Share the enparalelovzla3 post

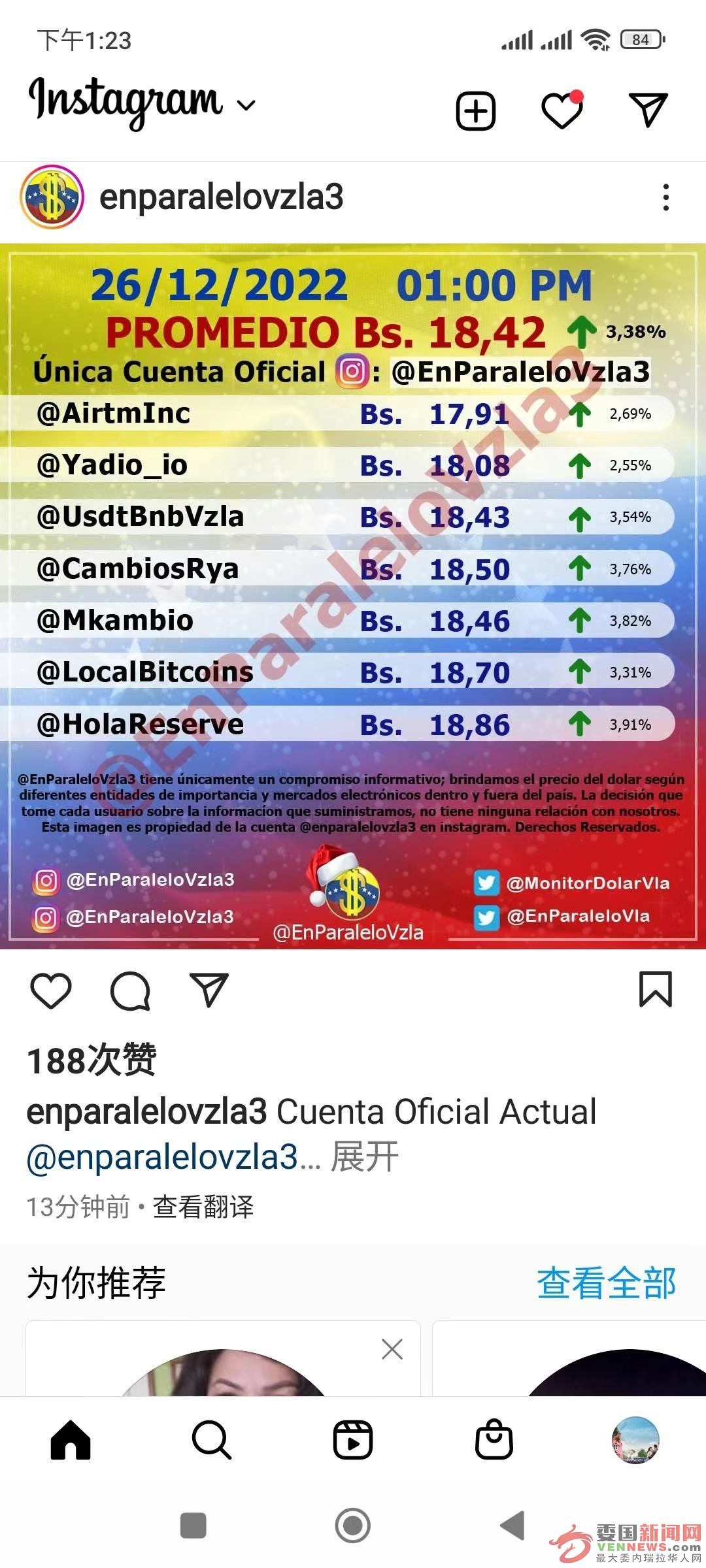point(209,989)
